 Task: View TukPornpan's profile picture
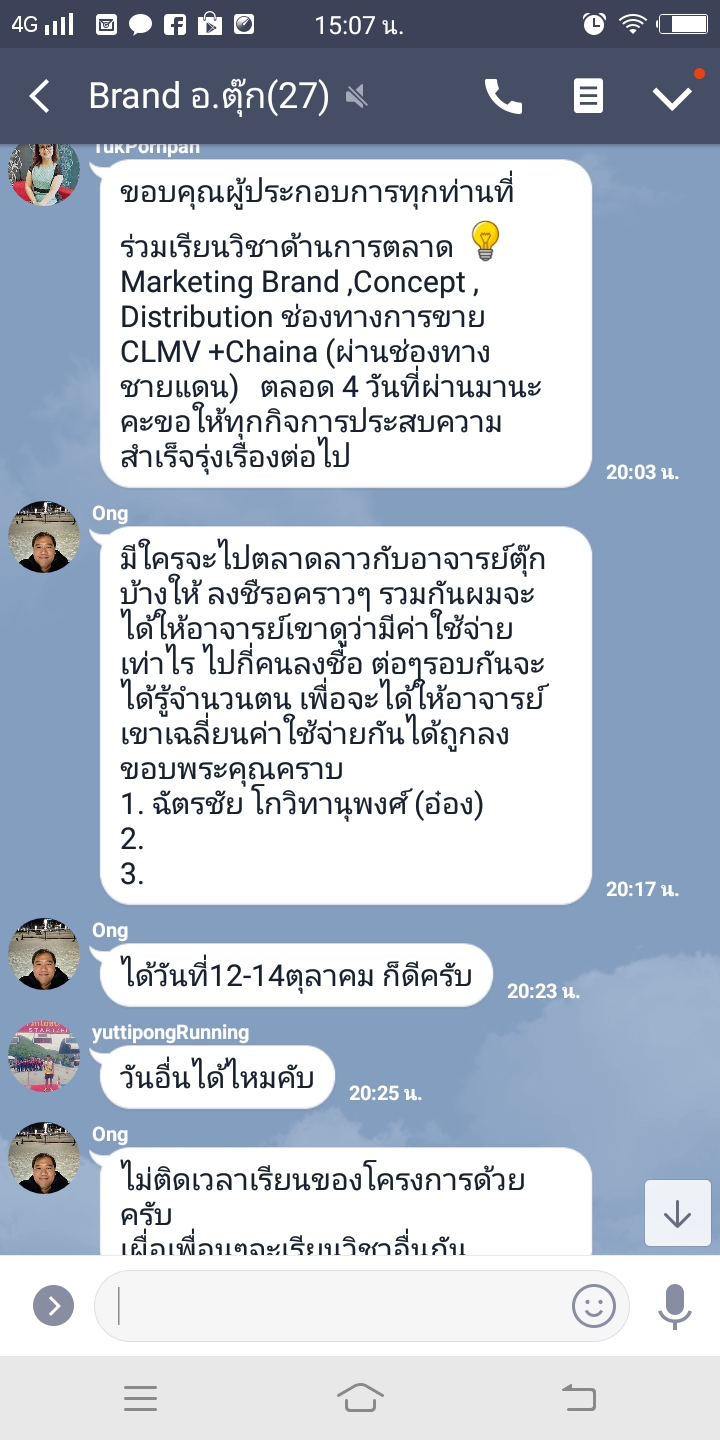[44, 172]
